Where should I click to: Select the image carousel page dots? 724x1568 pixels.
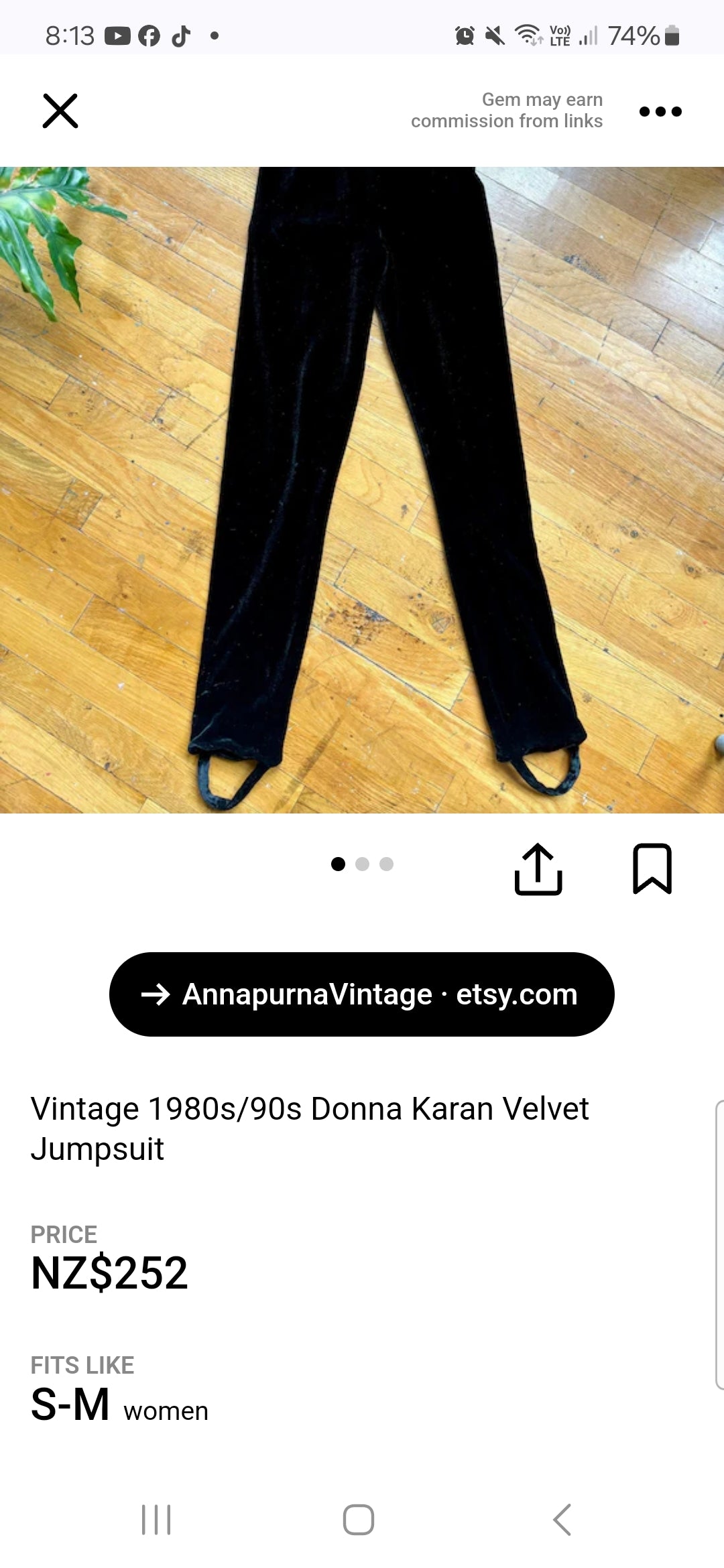(362, 864)
